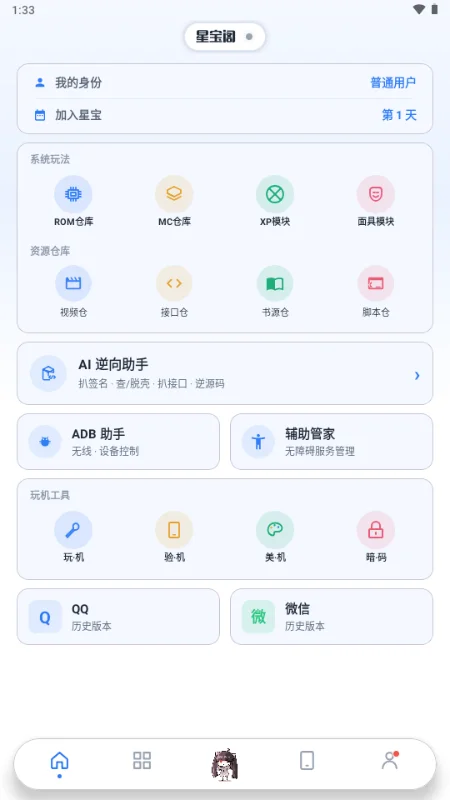The image size is (450, 800).
Task: Open the 验·机 tool
Action: [174, 537]
